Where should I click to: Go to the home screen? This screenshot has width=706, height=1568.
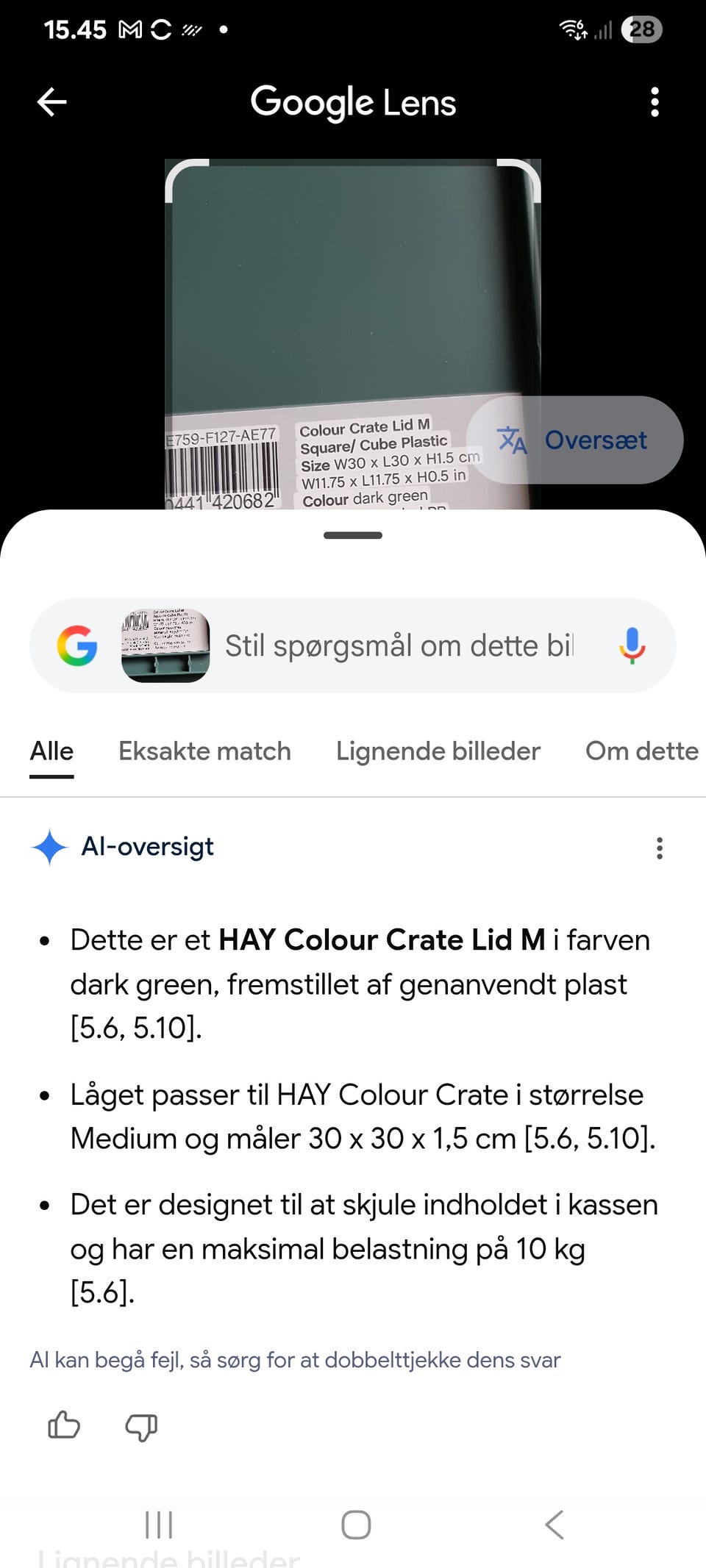356,1525
